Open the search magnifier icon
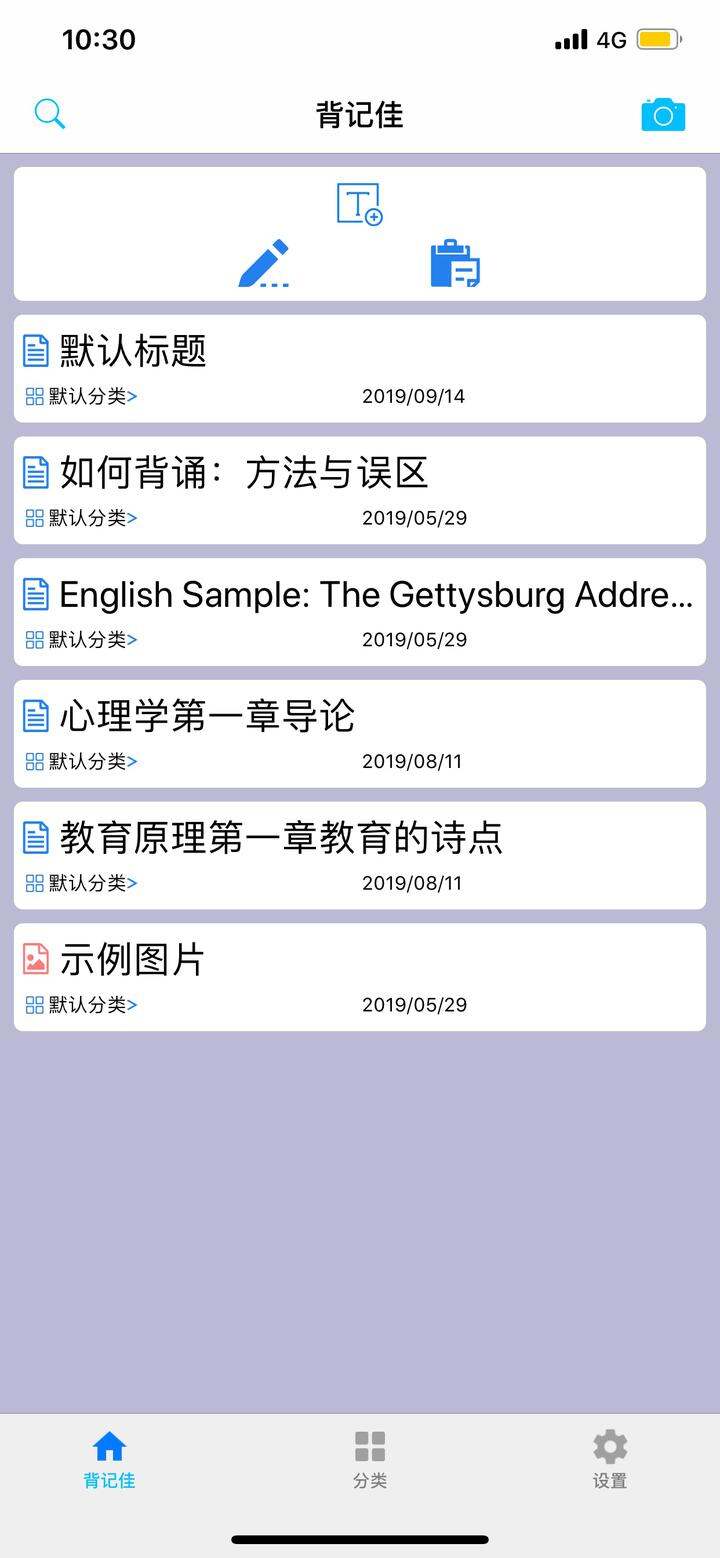 click(x=49, y=114)
